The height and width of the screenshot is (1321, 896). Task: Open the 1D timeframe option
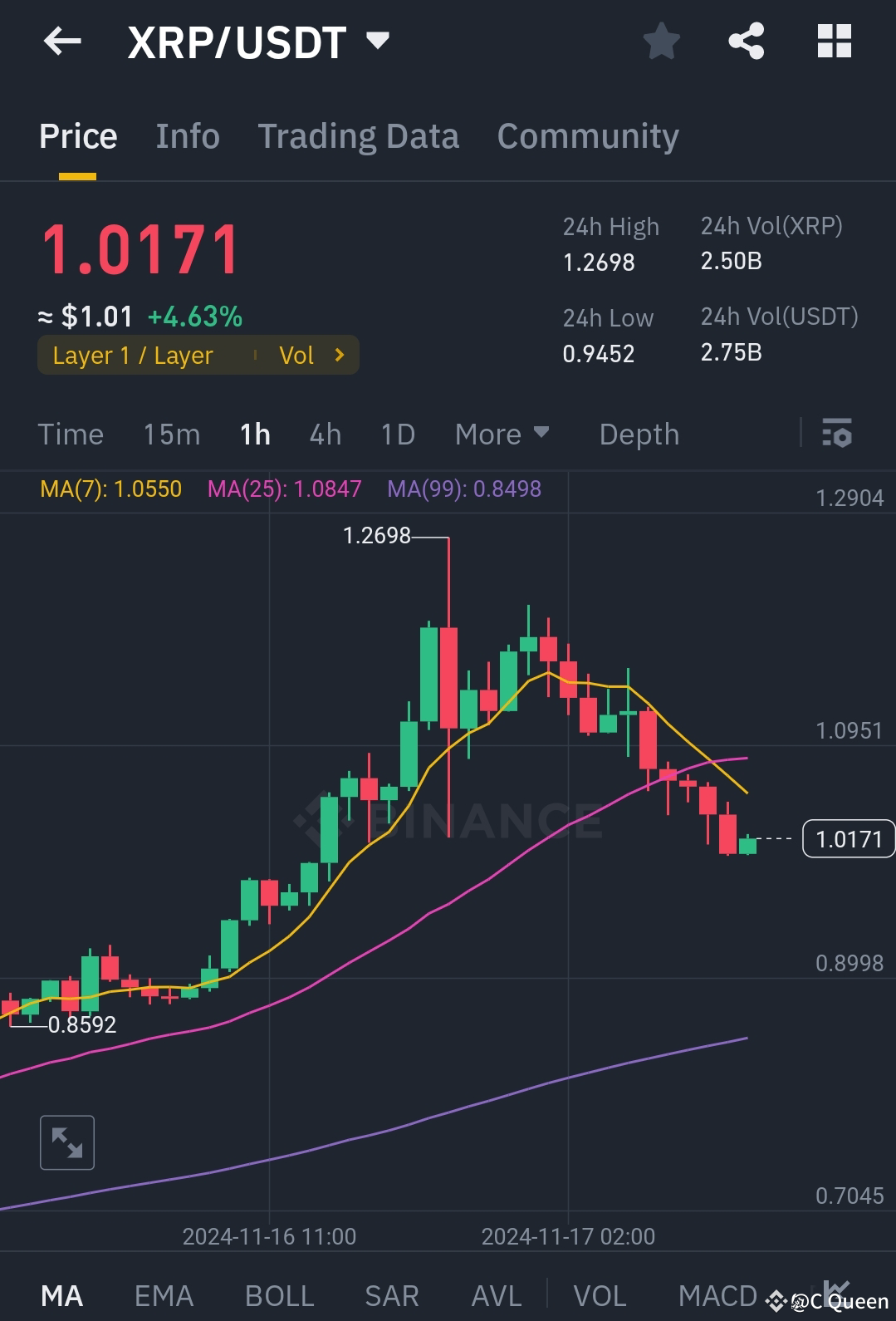pyautogui.click(x=396, y=433)
